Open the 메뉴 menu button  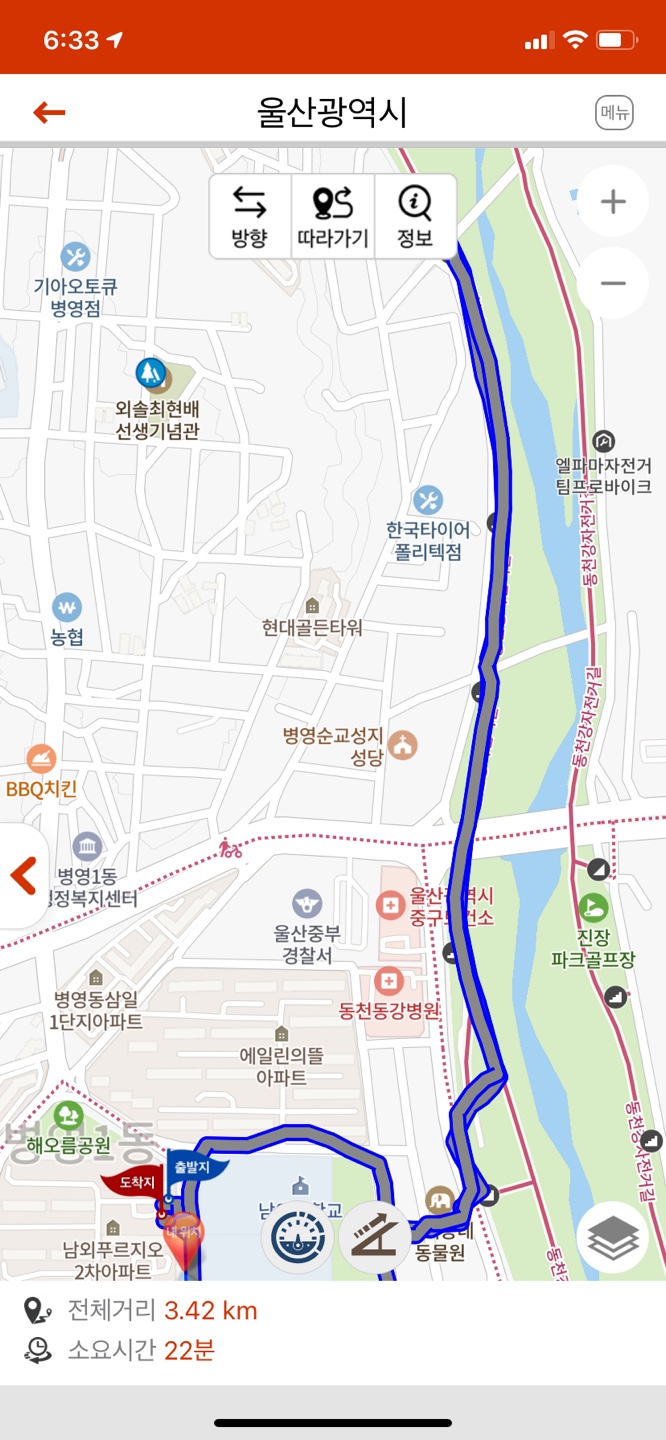coord(614,112)
